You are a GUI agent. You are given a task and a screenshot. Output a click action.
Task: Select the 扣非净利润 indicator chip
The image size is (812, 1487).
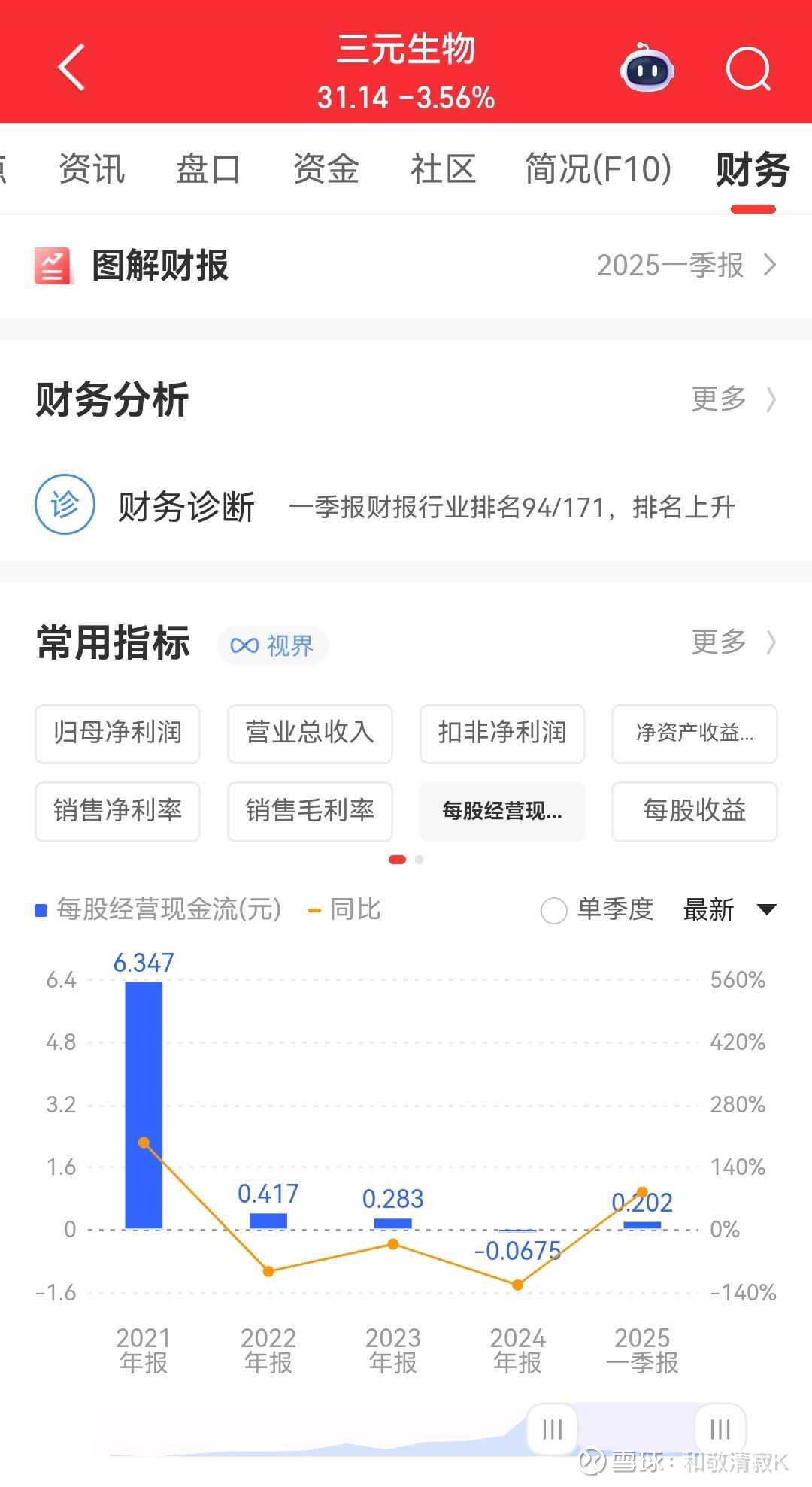coord(502,733)
